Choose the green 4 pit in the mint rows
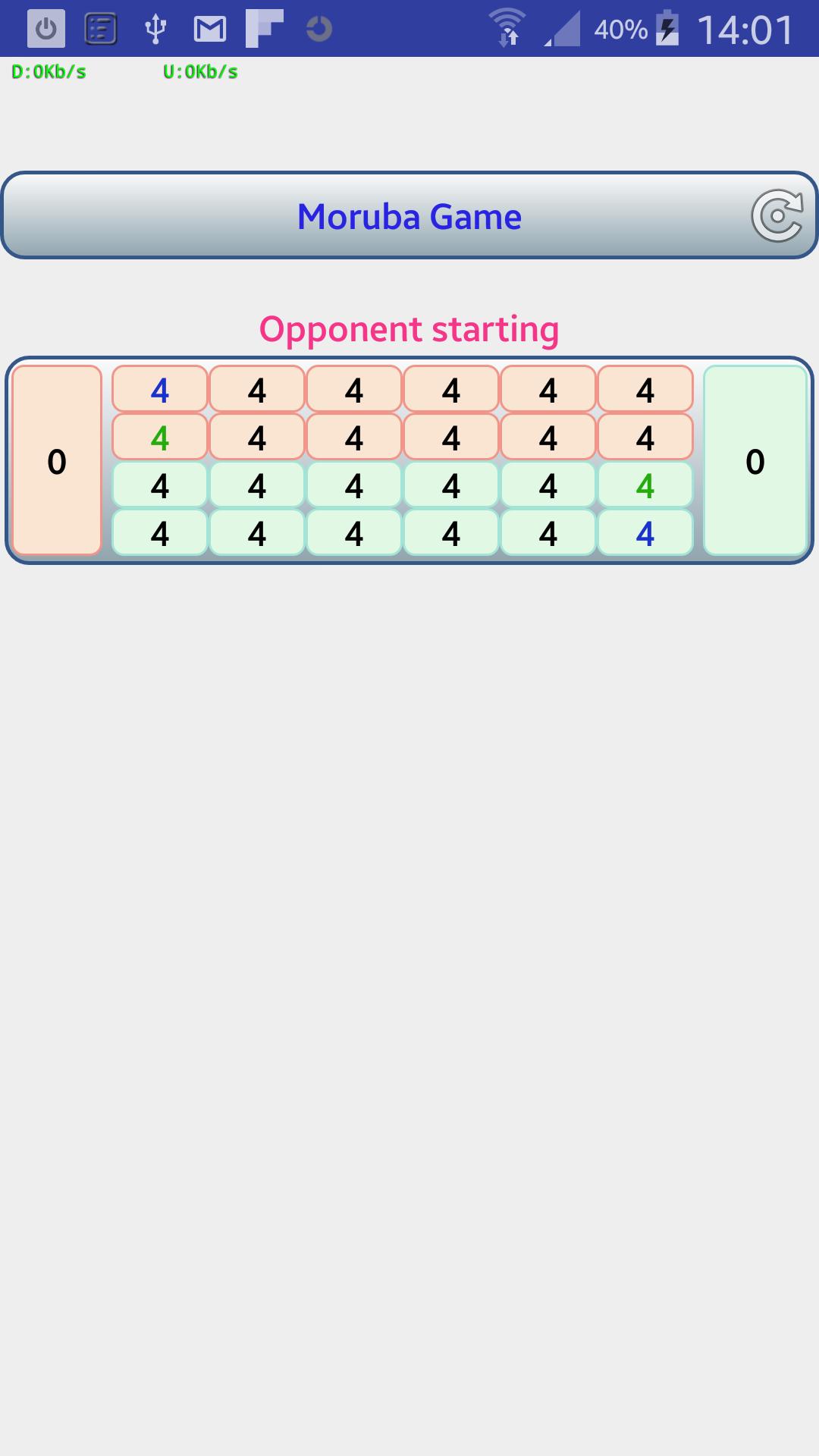Screen dimensions: 819x1456 point(645,485)
